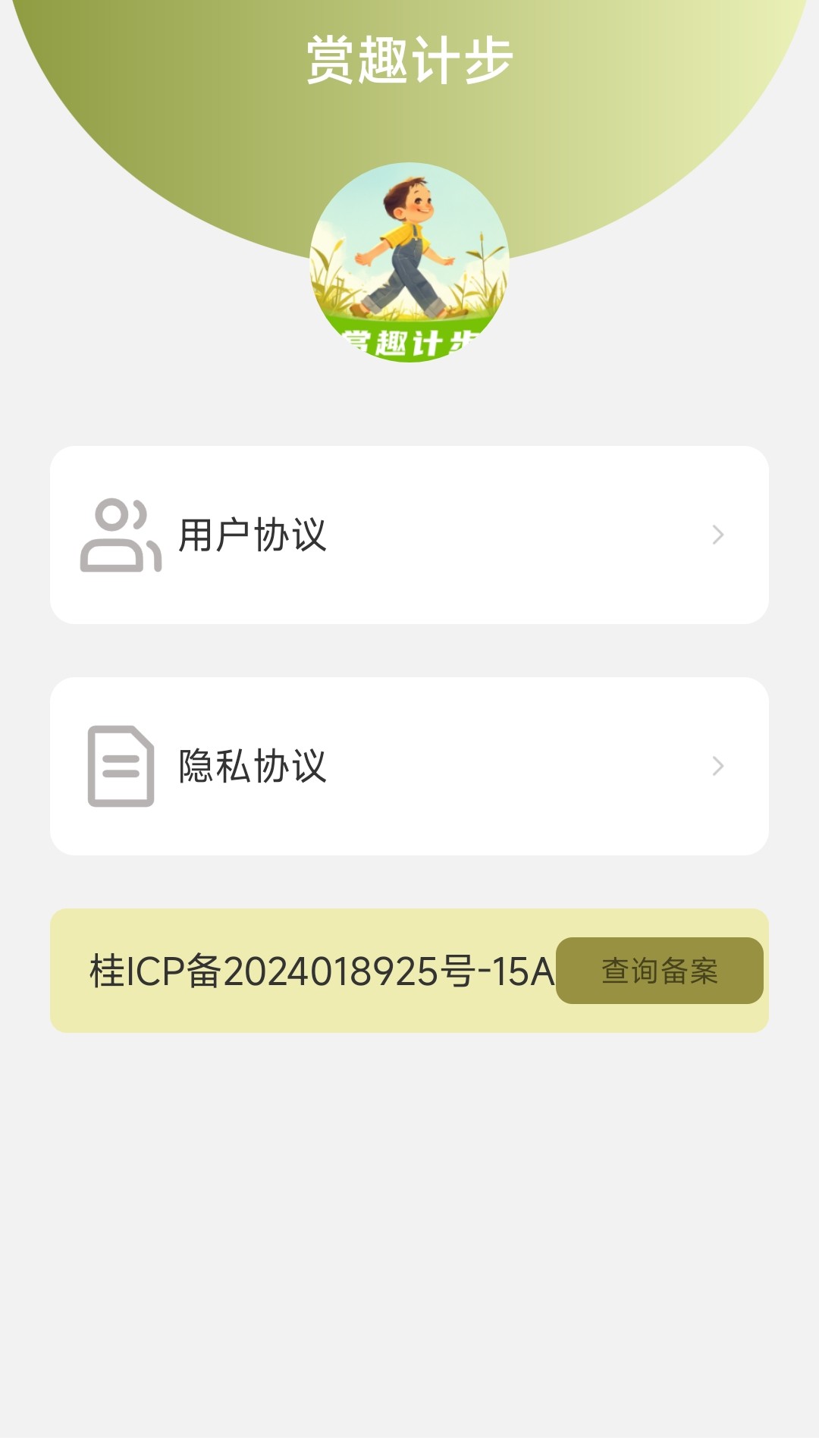Click the white card containing 隐私协议
Screen dimensions: 819x1456
409,767
